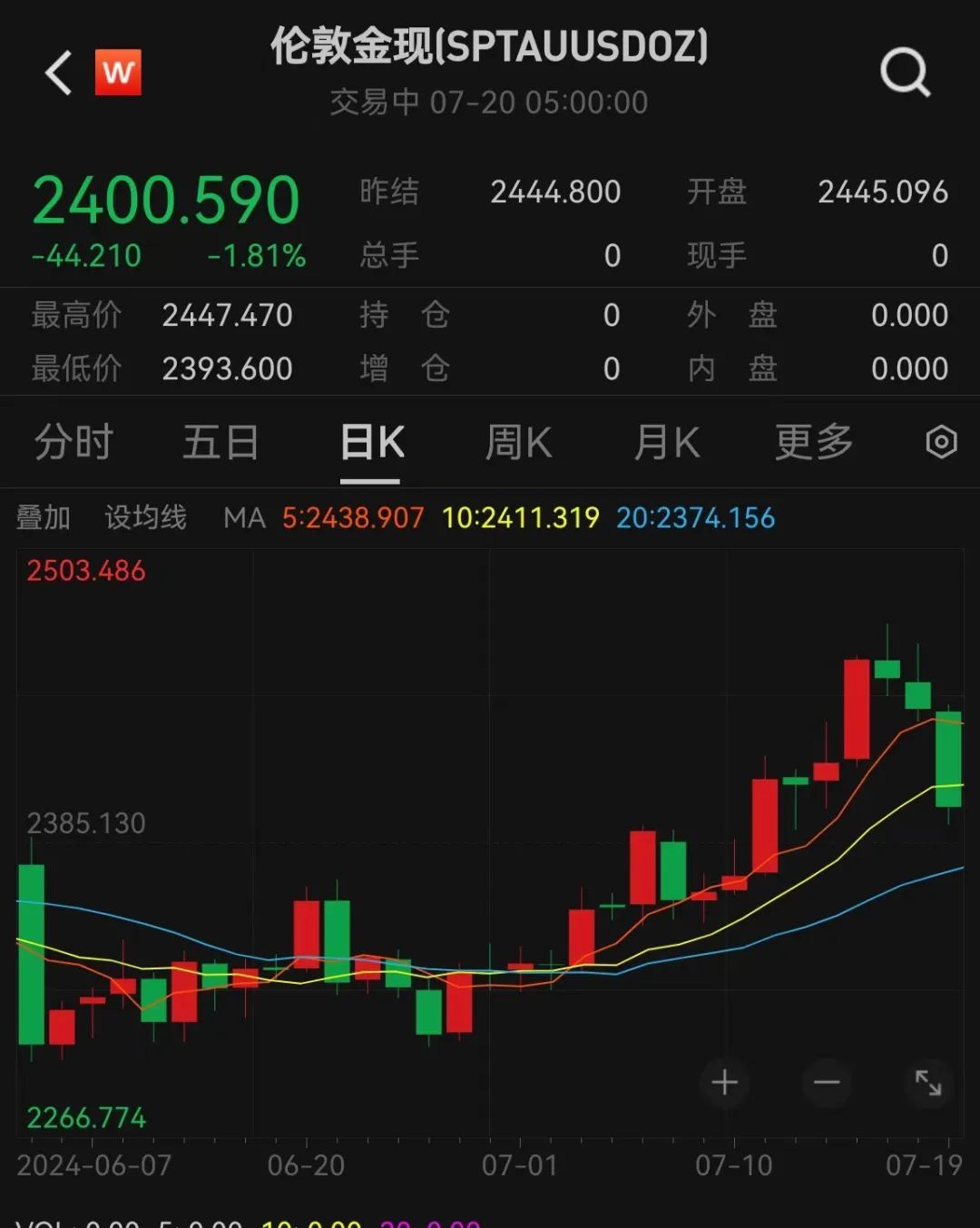The image size is (980, 1228).
Task: Expand the chart to fullscreen
Action: coord(928,1082)
